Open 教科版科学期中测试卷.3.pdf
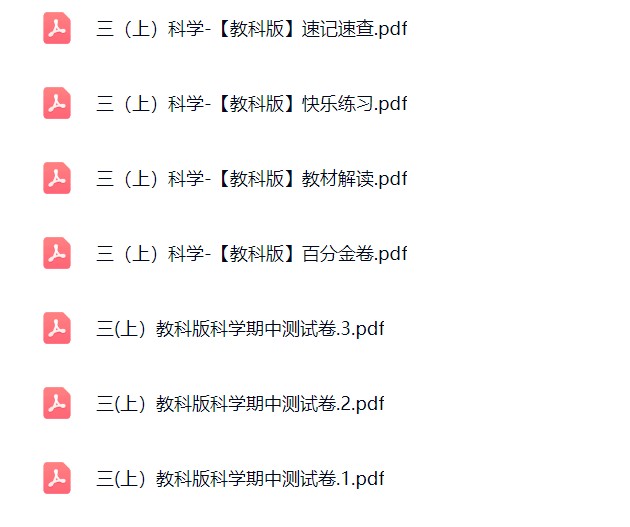 click(240, 329)
